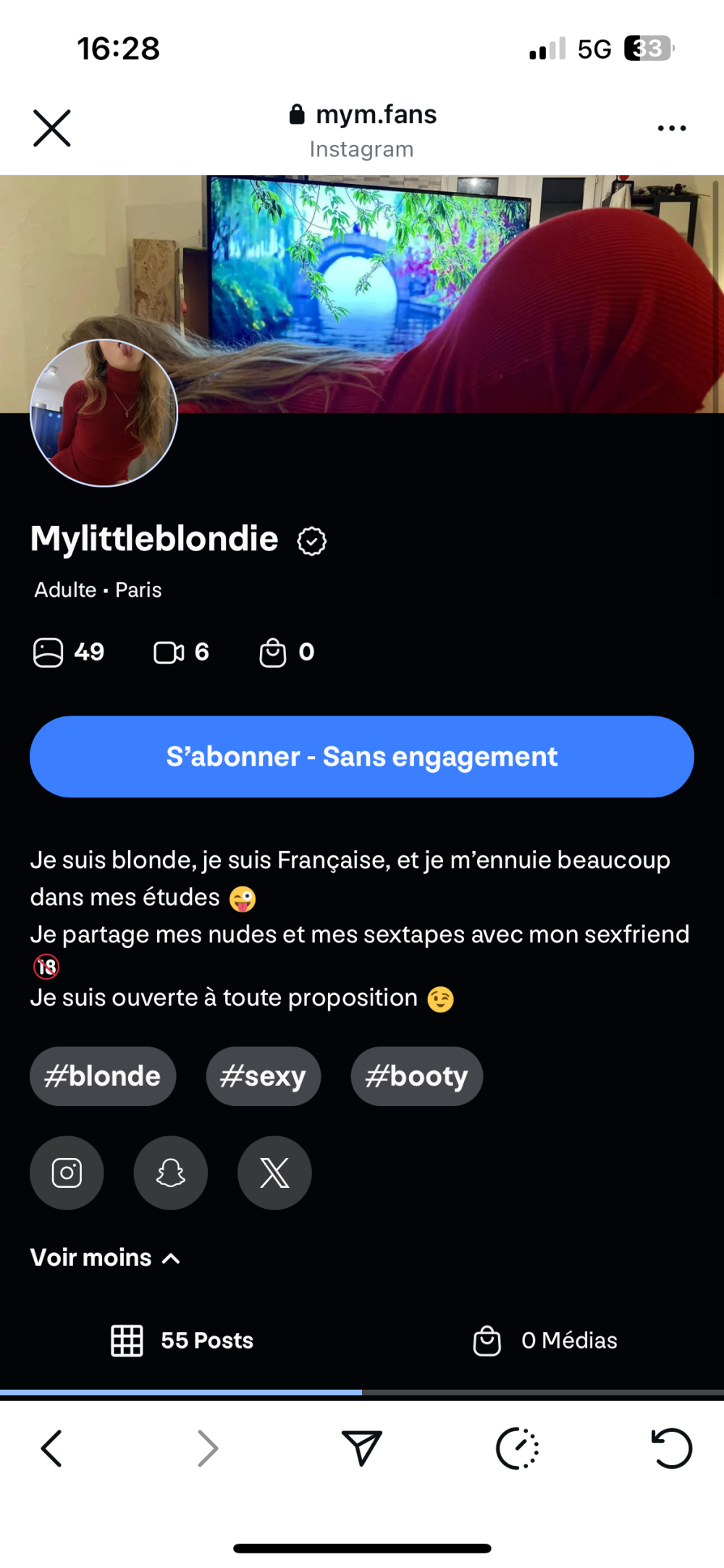Switch to the 55 Posts tab
The image size is (724, 1568).
[182, 1341]
